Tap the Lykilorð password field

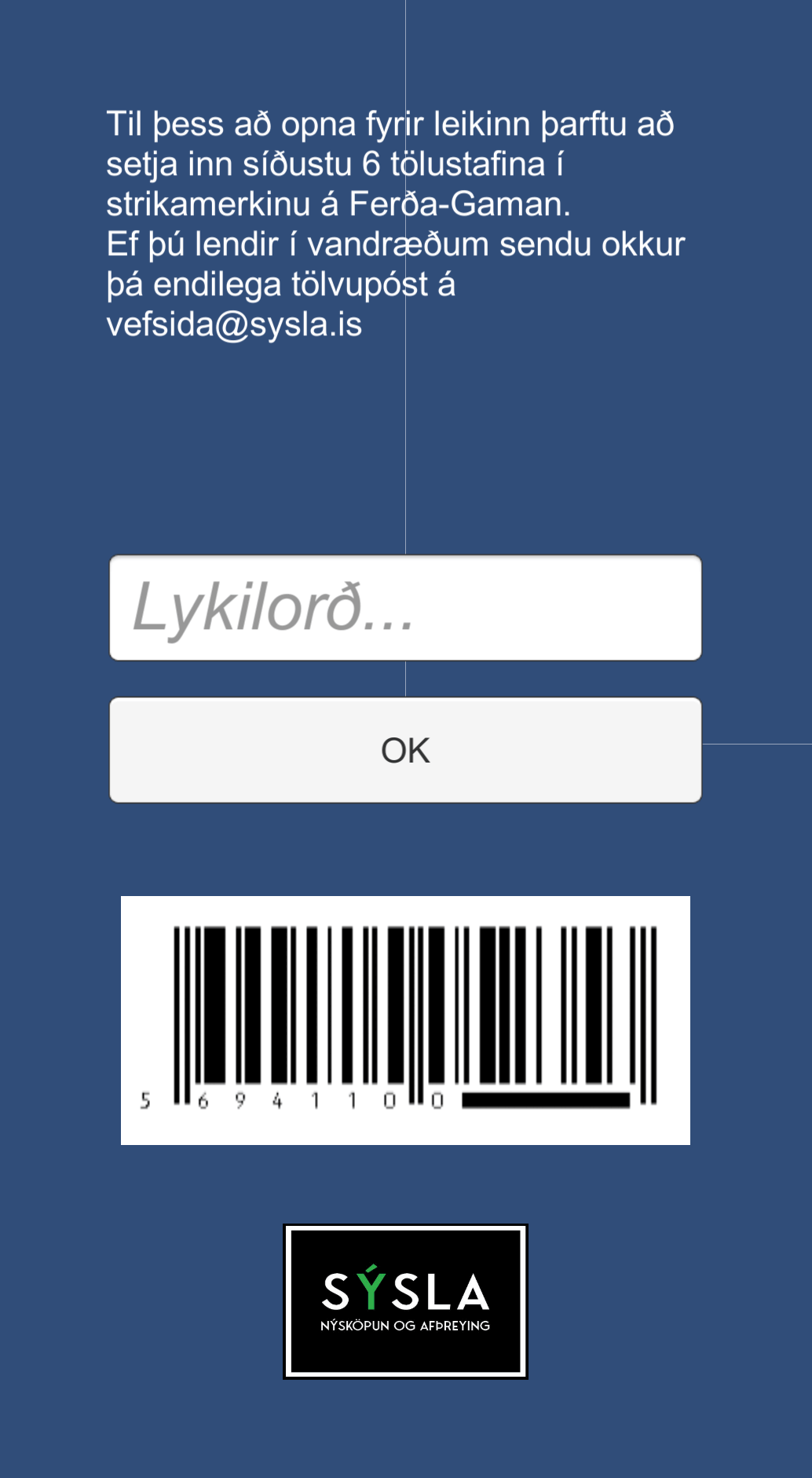[x=405, y=608]
